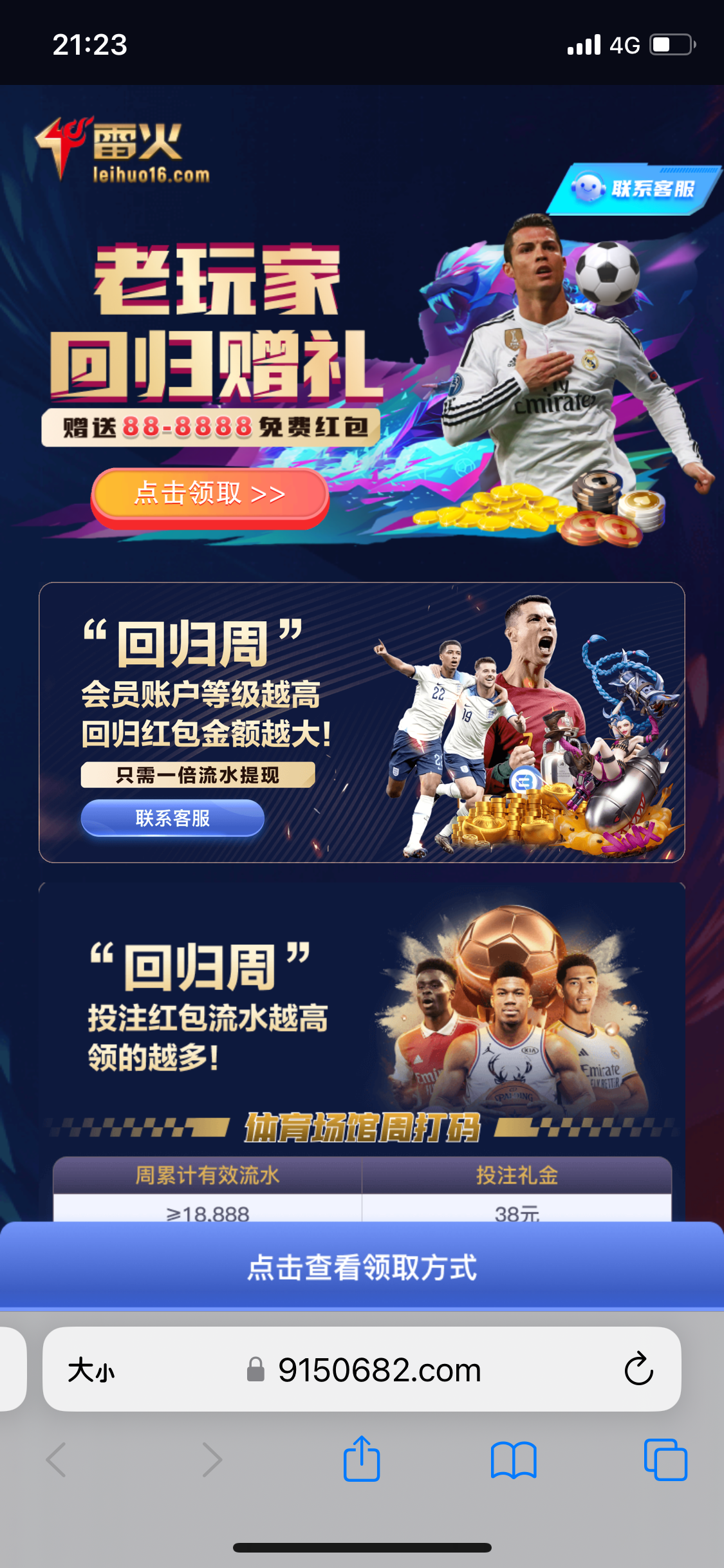Tap 联系客服 in the 回归周 card

pos(172,818)
